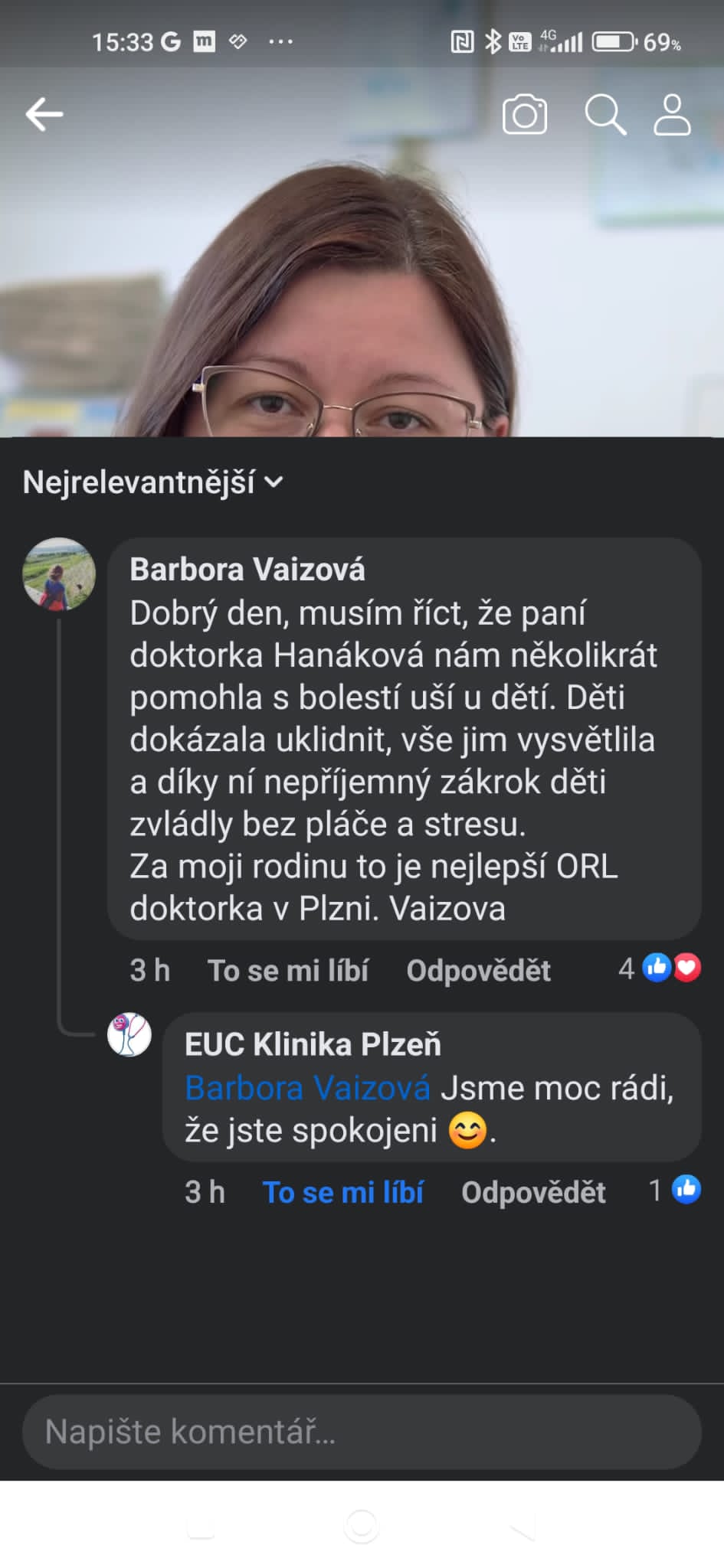
Task: Reply to Barbora Vaizová's comment
Action: 478,970
